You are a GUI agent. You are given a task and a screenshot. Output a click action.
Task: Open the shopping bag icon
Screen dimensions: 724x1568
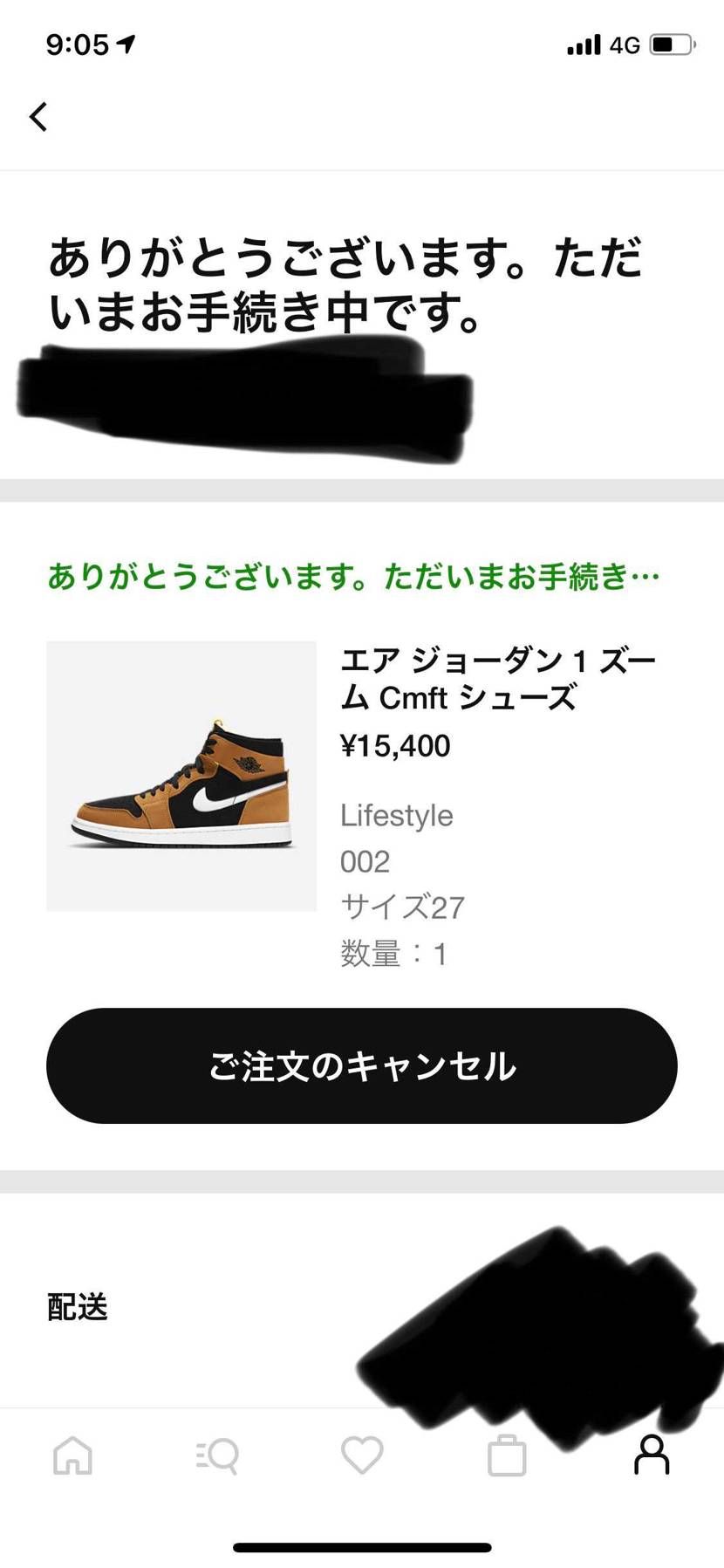point(506,1455)
